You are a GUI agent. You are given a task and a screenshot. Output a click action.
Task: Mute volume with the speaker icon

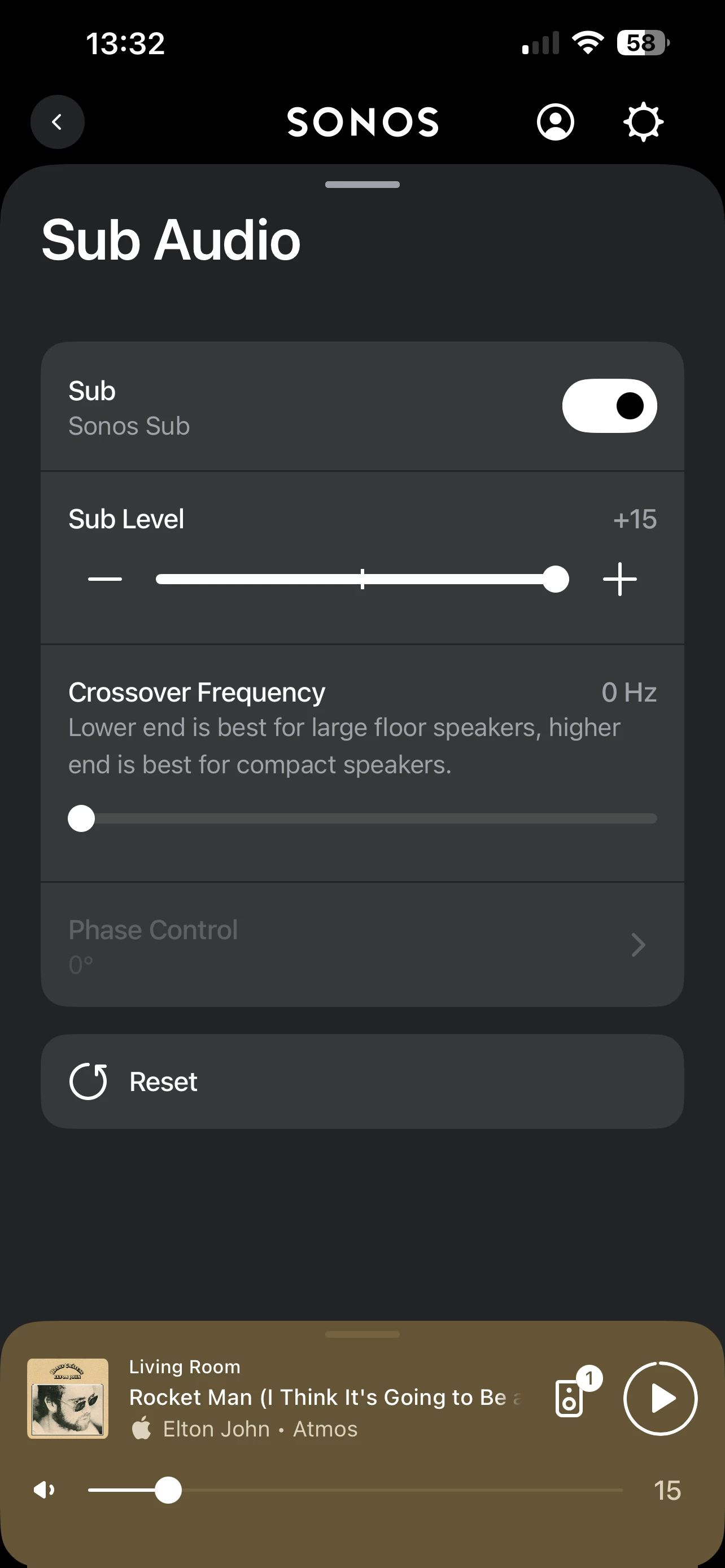[44, 1490]
